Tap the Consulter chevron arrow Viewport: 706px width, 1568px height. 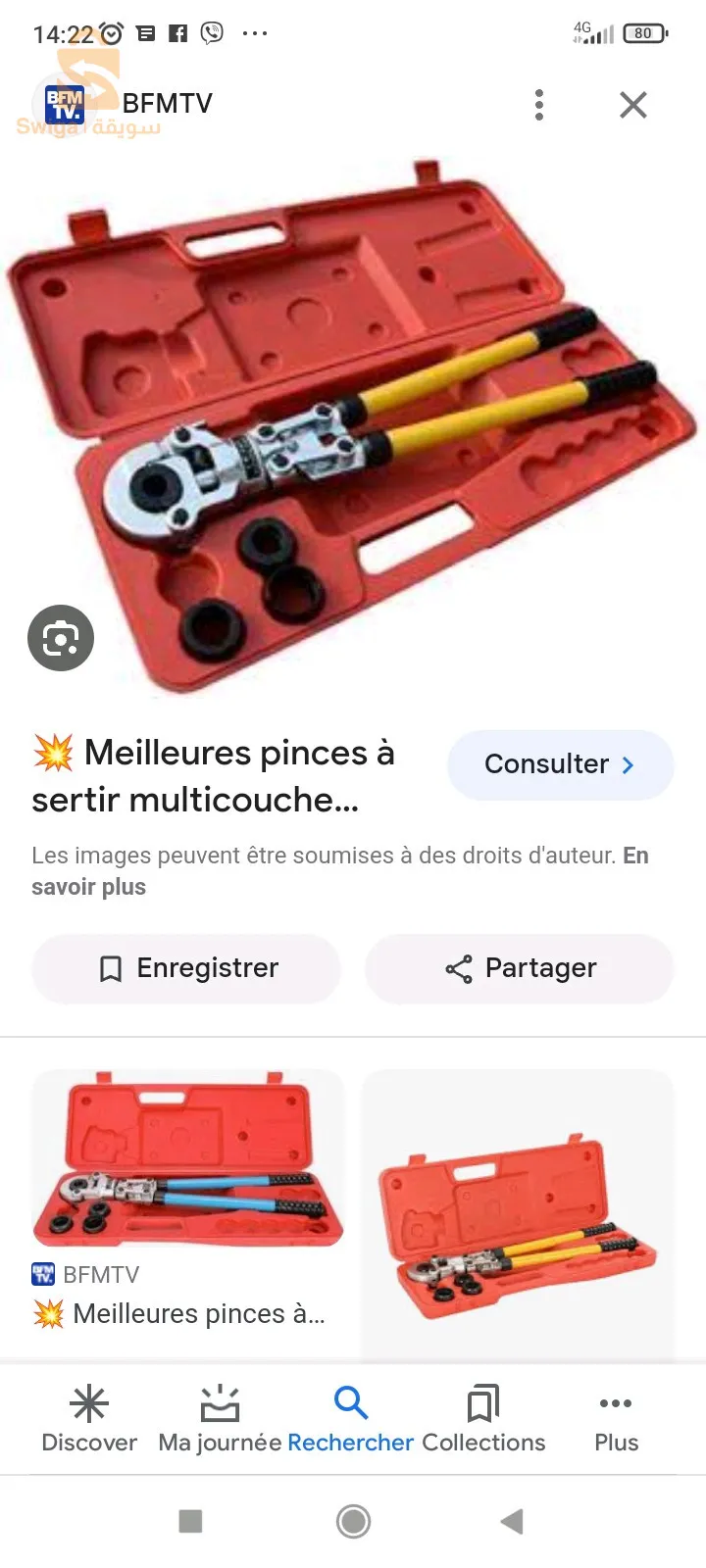pos(627,764)
